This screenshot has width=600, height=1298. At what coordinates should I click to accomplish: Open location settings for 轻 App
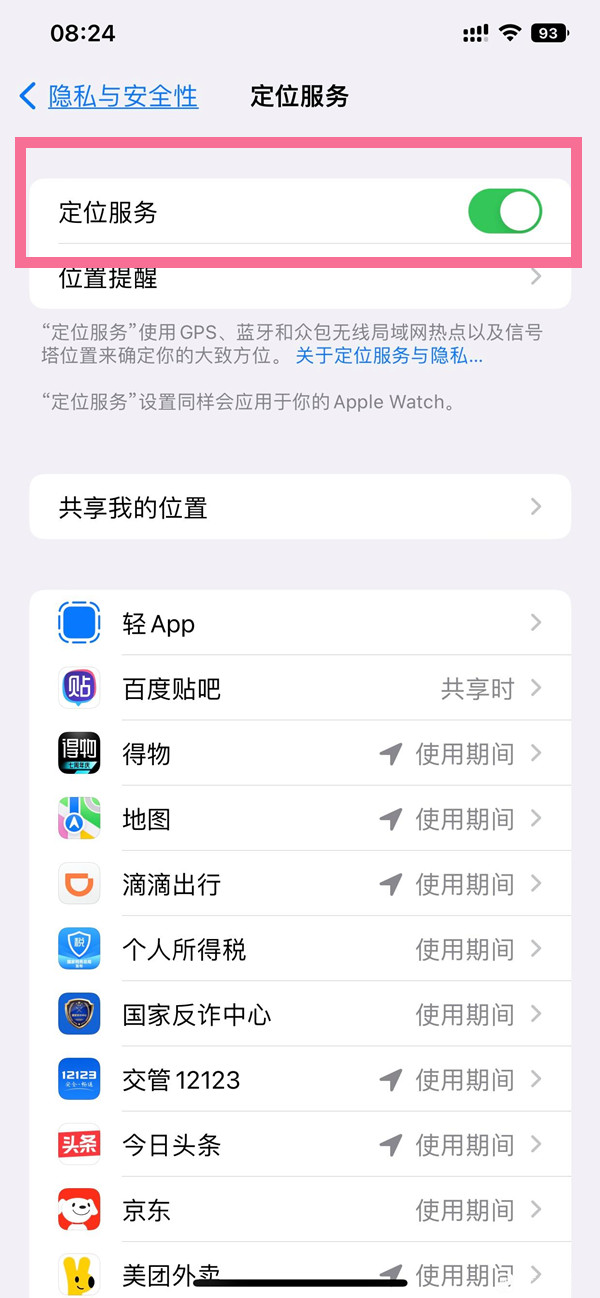pyautogui.click(x=300, y=624)
